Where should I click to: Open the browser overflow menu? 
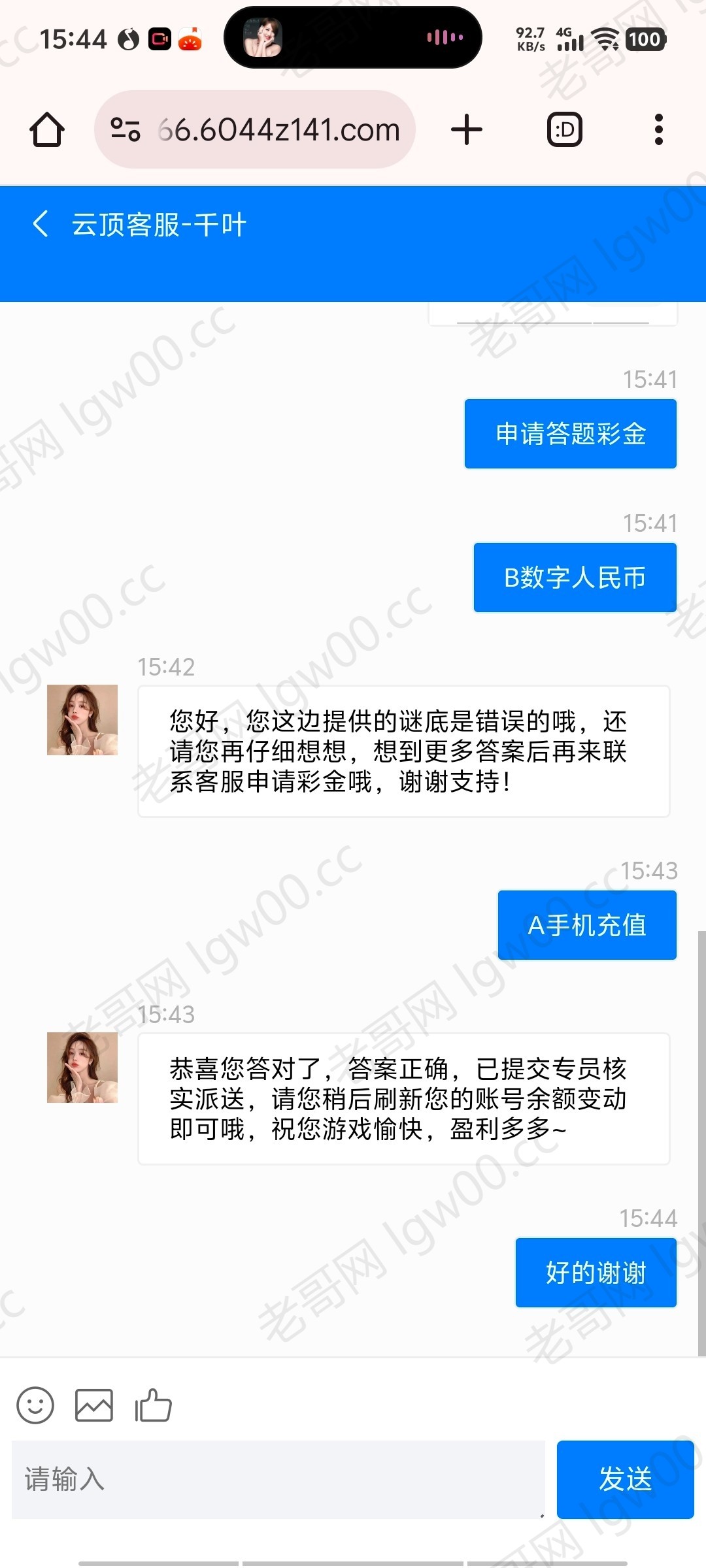pos(658,129)
